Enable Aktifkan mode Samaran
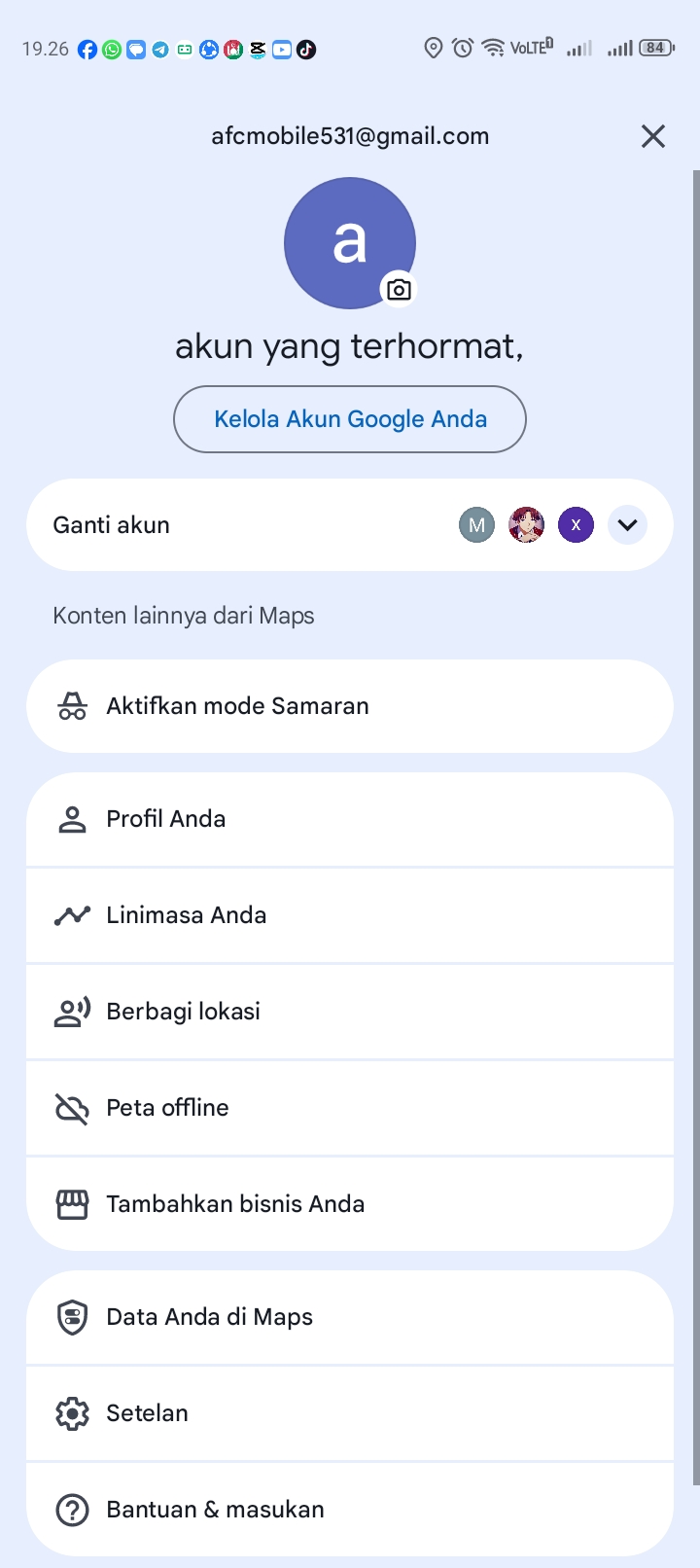This screenshot has width=700, height=1568. (350, 706)
